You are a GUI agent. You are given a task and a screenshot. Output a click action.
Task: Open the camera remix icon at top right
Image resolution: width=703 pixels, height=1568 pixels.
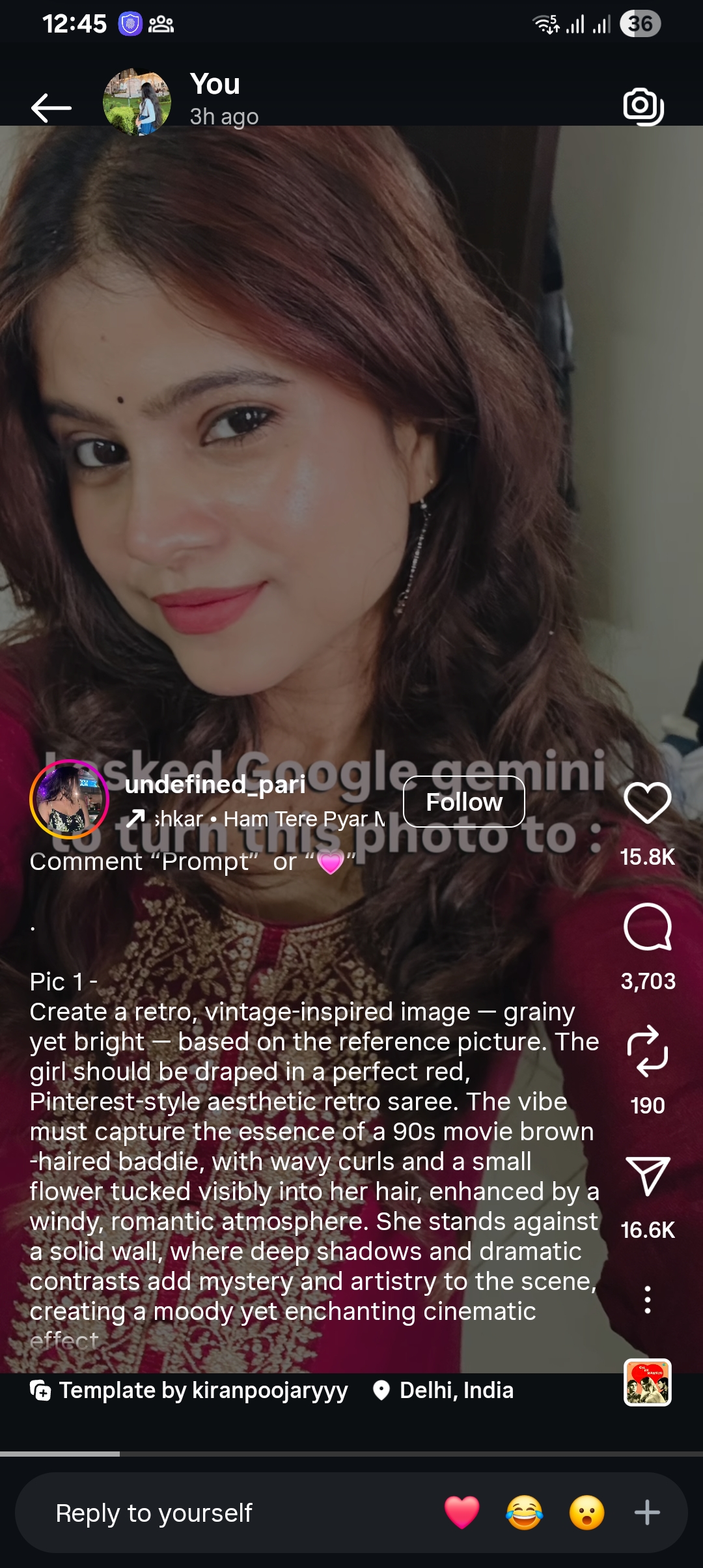tap(643, 105)
